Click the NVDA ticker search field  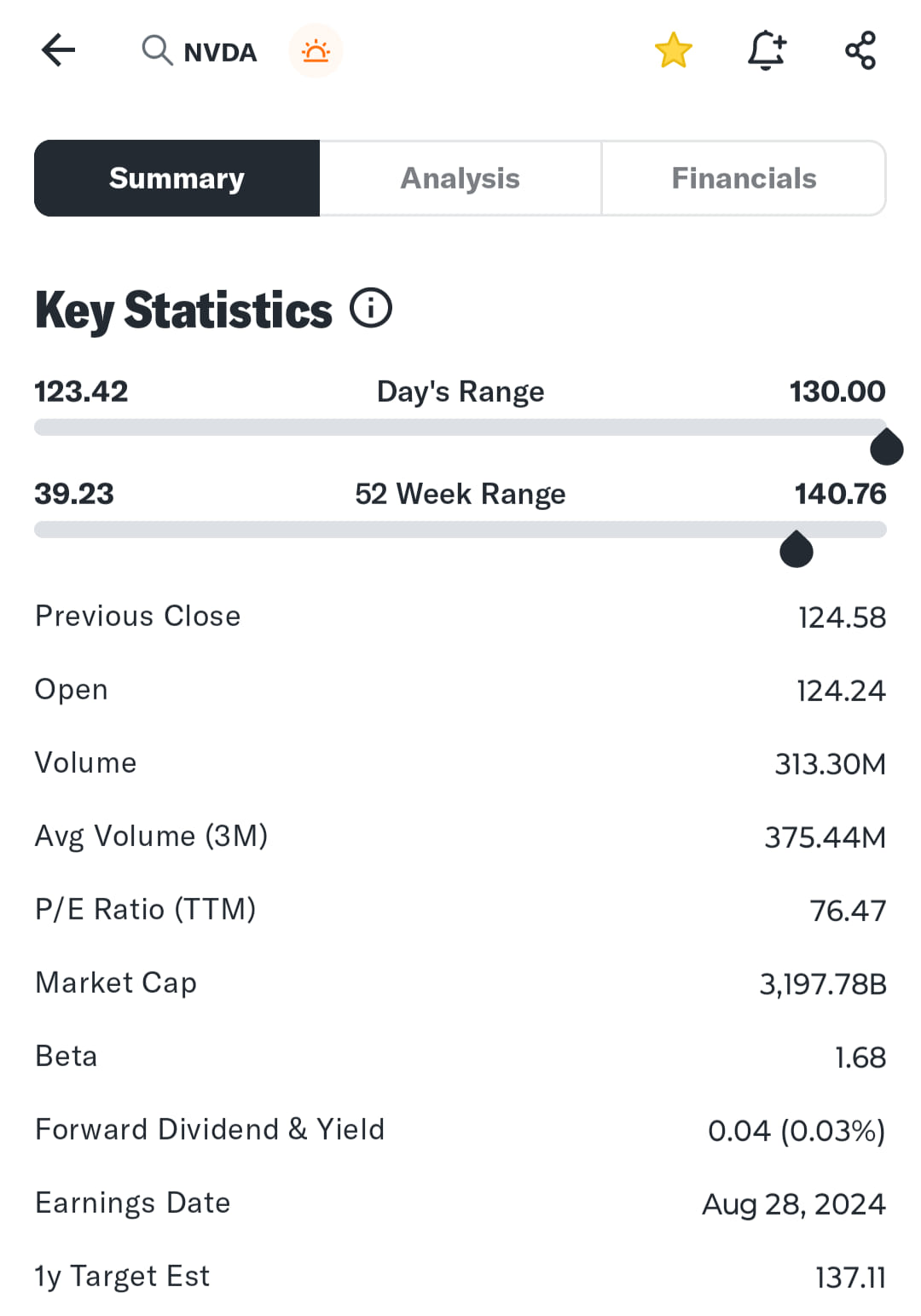point(221,51)
